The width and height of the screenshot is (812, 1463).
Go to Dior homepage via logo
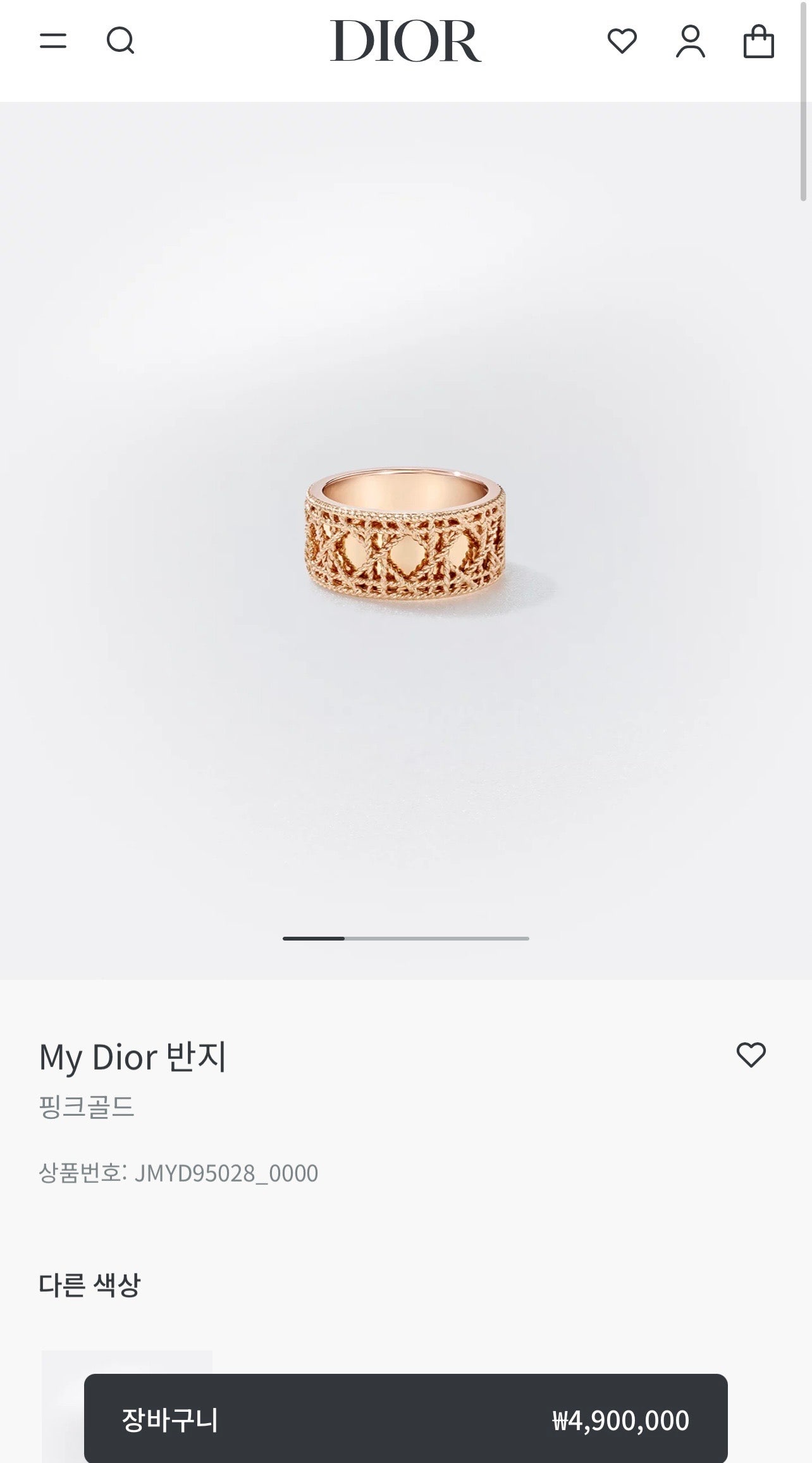pos(405,41)
